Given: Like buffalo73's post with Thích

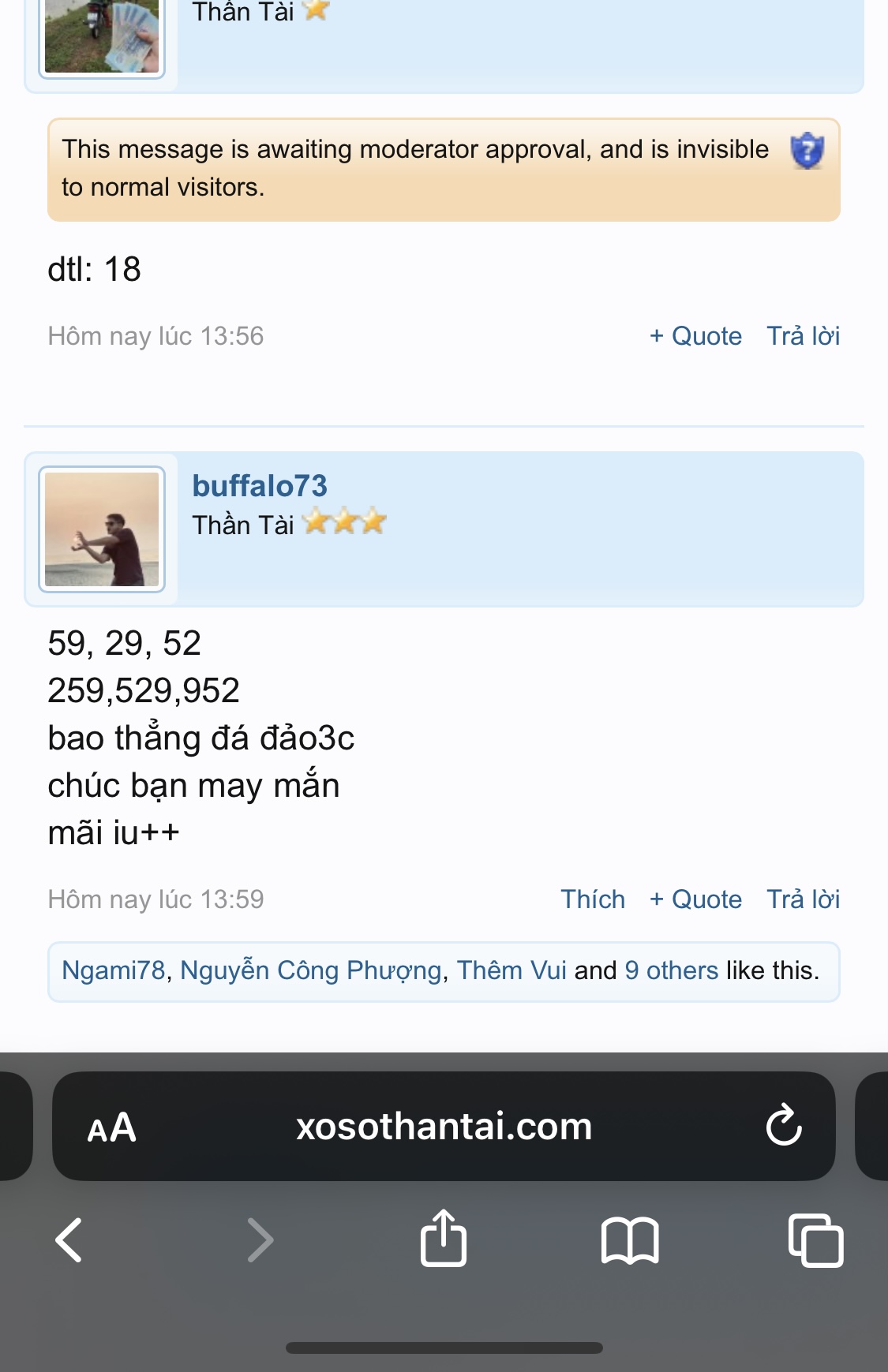Looking at the screenshot, I should pyautogui.click(x=593, y=899).
